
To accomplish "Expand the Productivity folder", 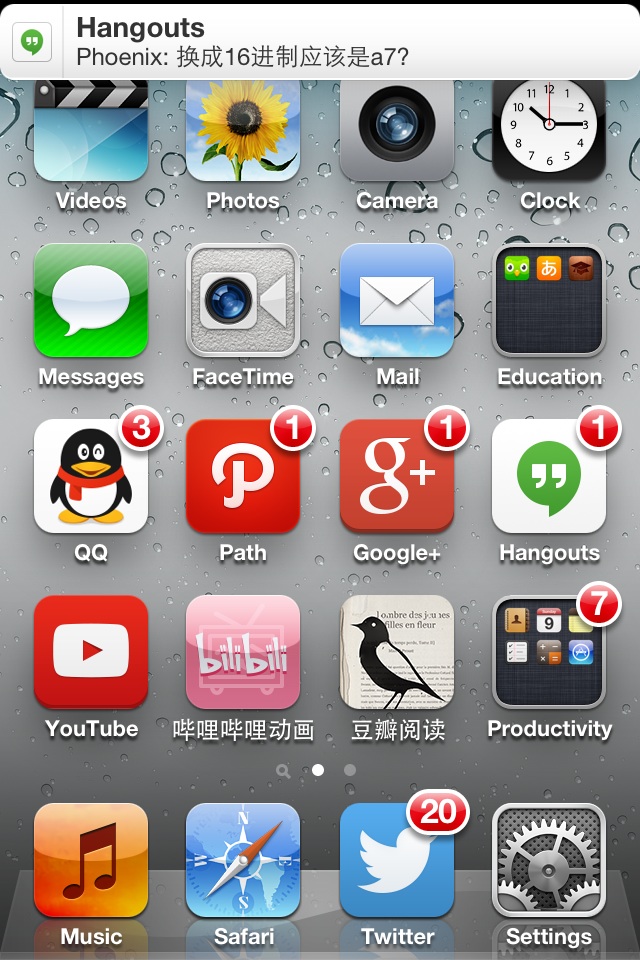I will 549,652.
